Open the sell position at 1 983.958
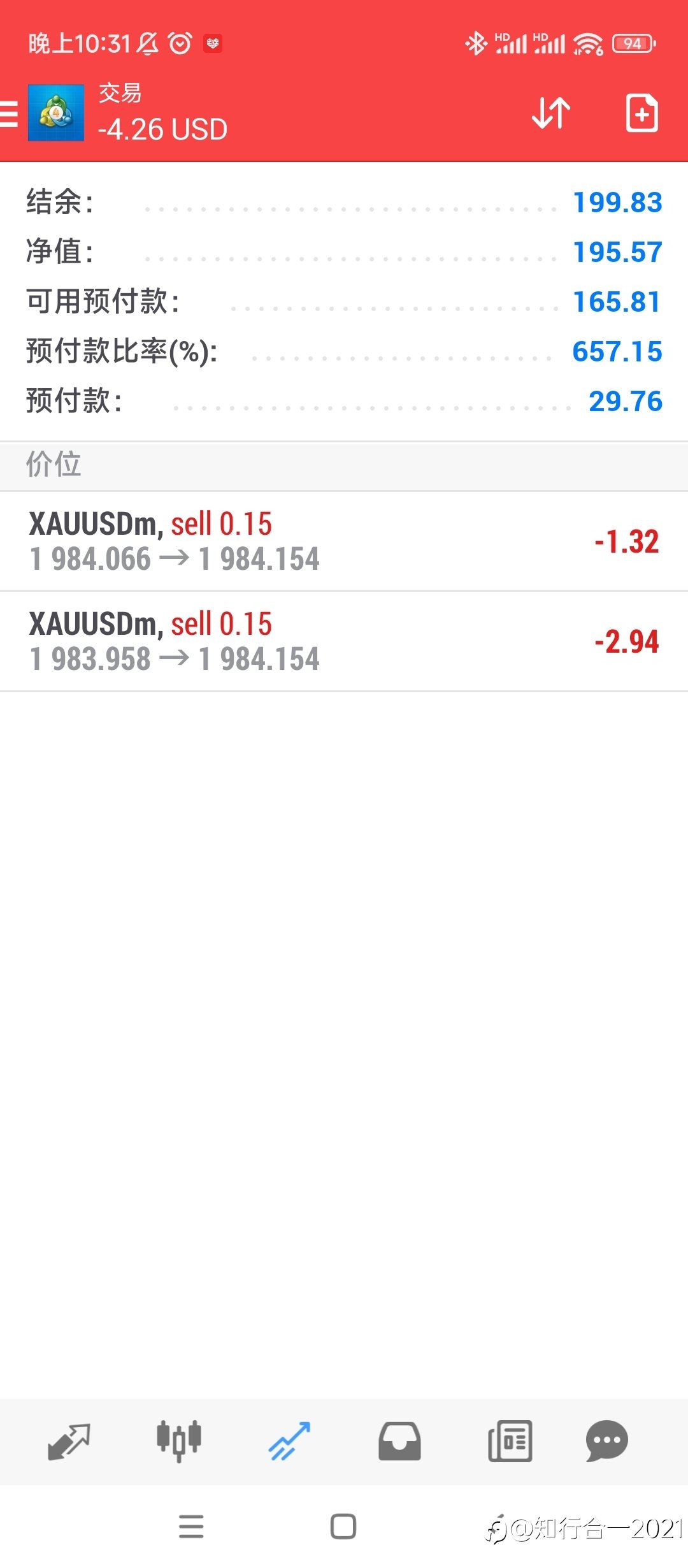Image resolution: width=688 pixels, height=1568 pixels. (344, 641)
